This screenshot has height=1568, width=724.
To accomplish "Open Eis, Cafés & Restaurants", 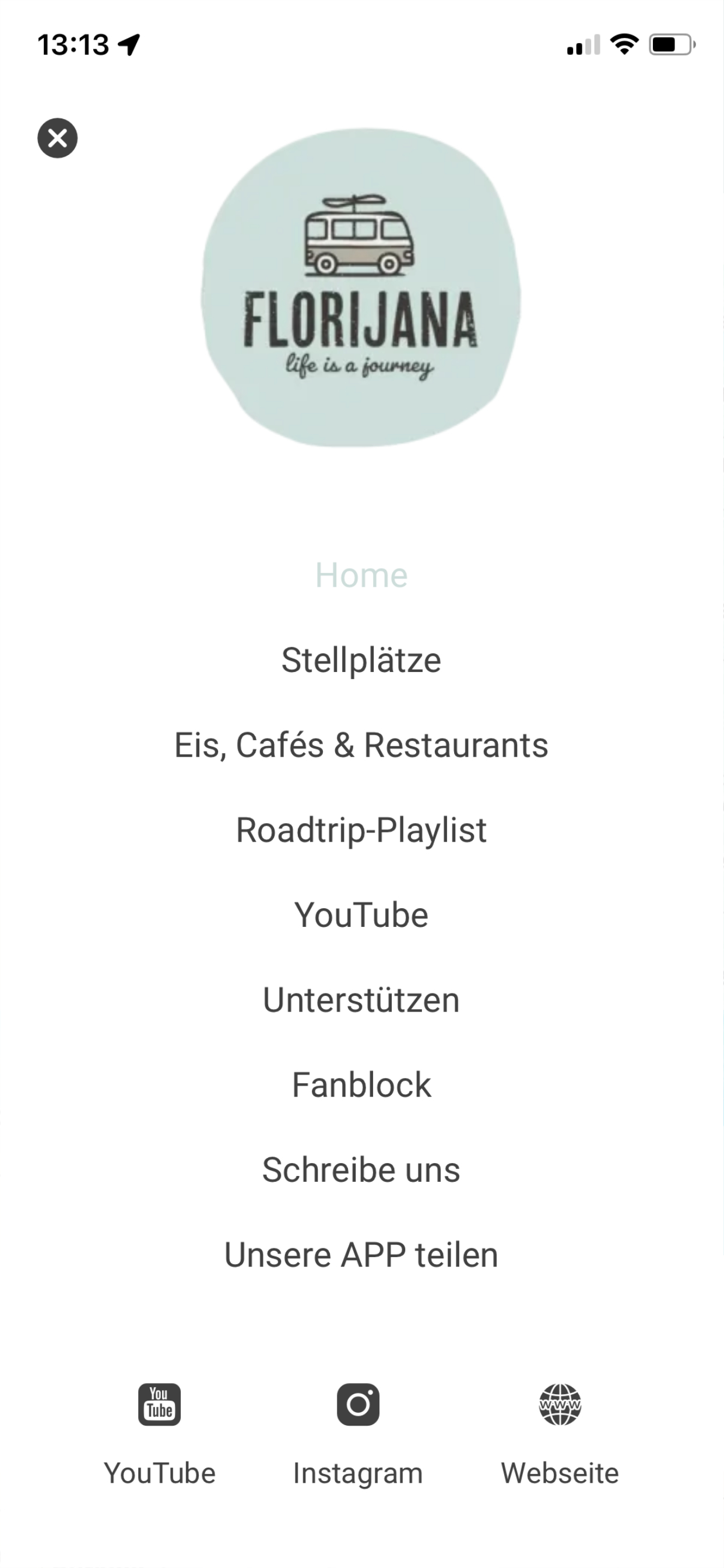I will [x=361, y=745].
